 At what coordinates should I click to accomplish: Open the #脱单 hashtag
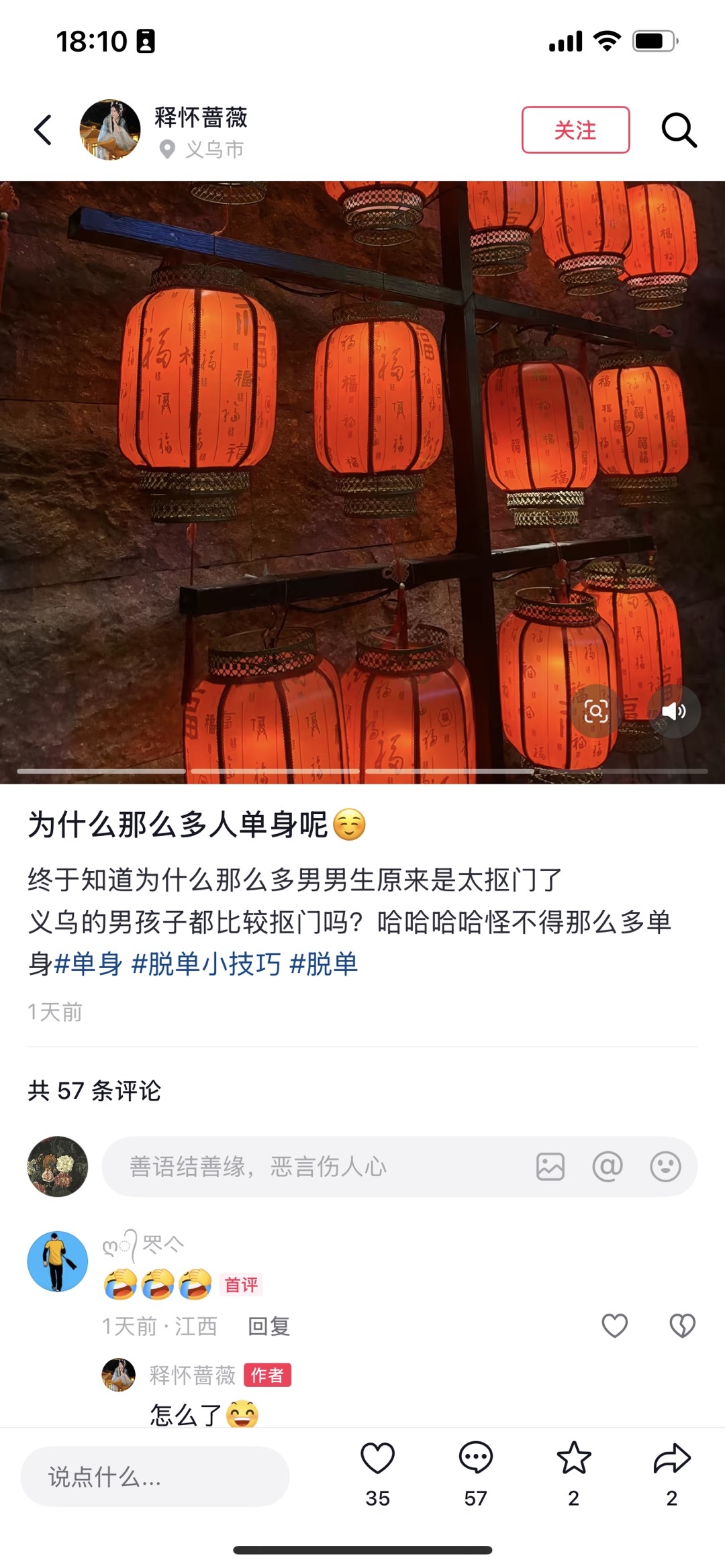tap(324, 964)
